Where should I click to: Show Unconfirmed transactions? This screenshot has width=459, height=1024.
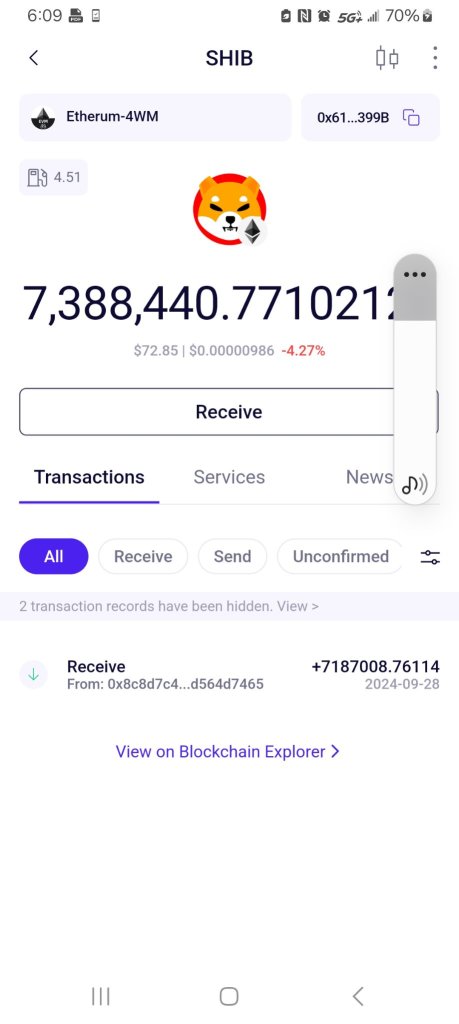(x=340, y=556)
